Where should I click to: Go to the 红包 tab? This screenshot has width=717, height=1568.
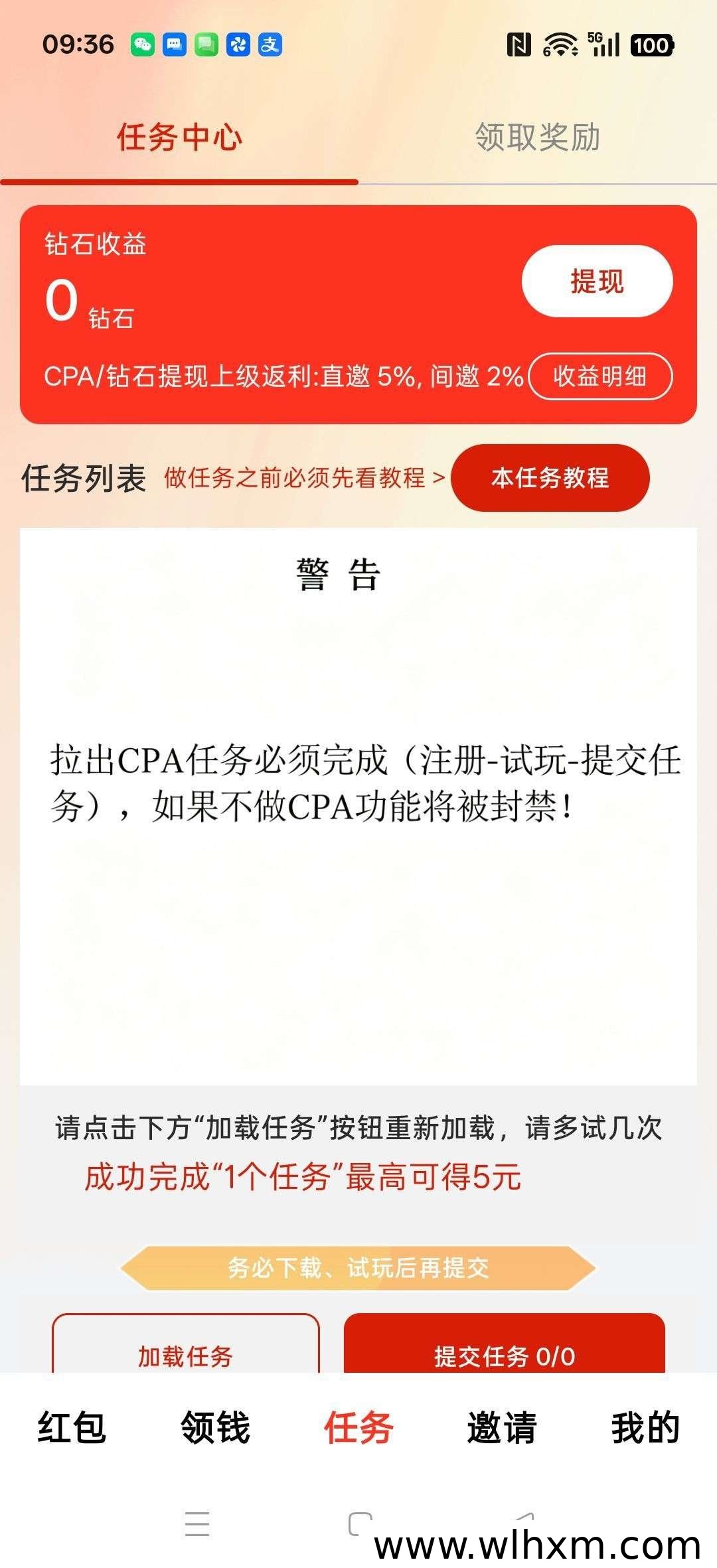(x=72, y=1427)
